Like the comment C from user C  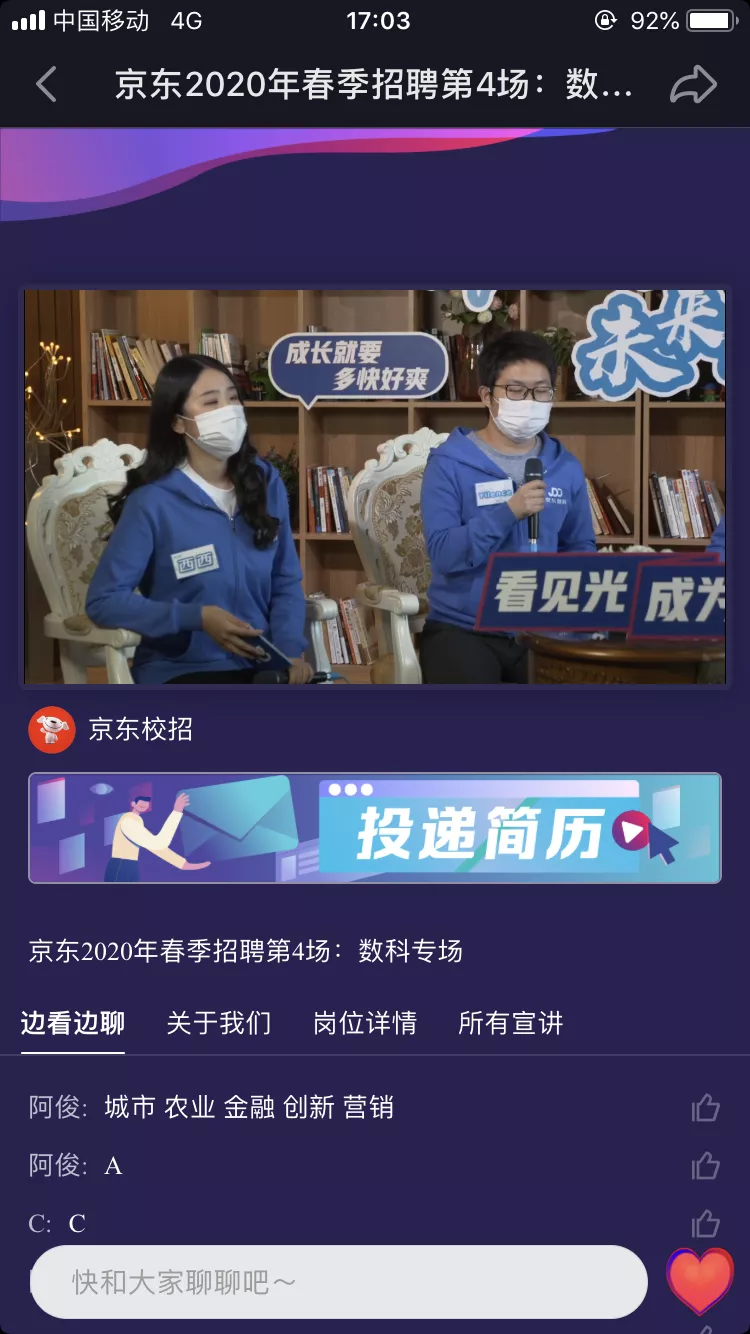[705, 1223]
